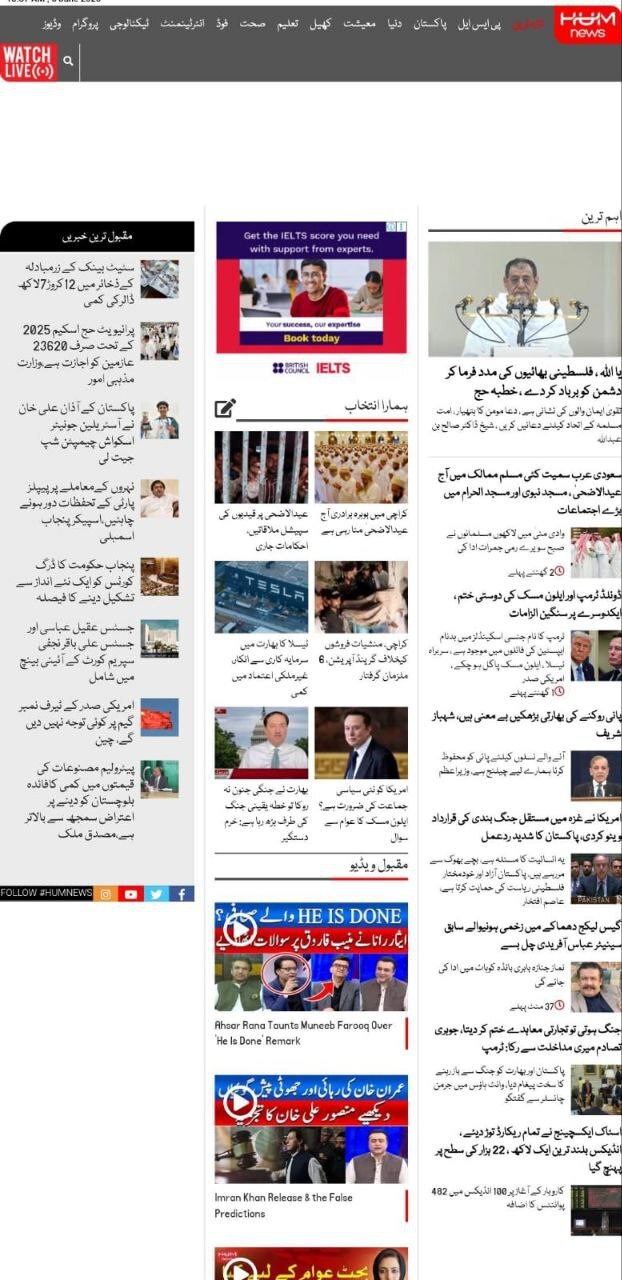Open the دنیا news section
The width and height of the screenshot is (622, 1280).
(x=392, y=23)
